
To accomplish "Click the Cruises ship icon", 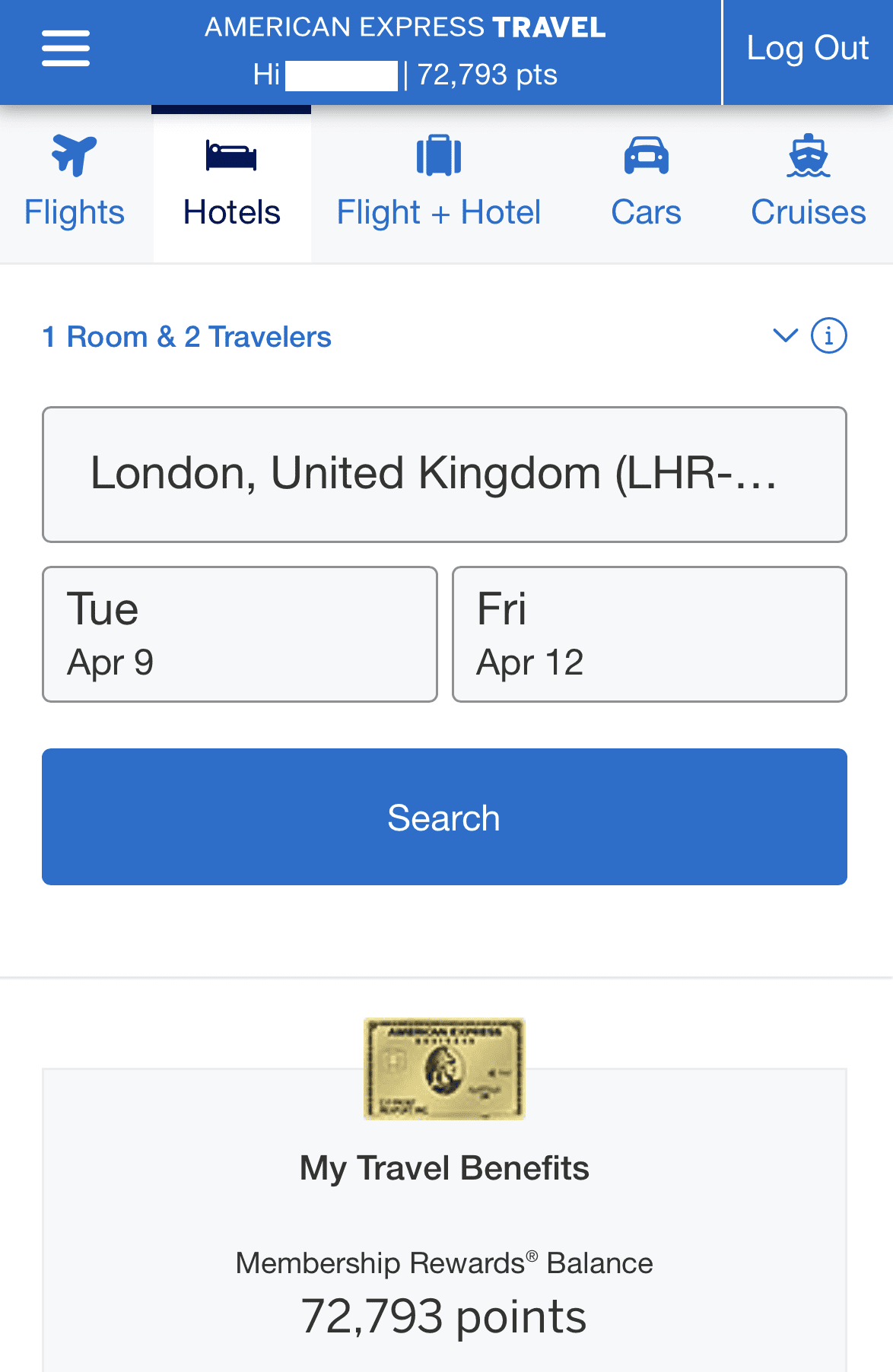I will [808, 154].
